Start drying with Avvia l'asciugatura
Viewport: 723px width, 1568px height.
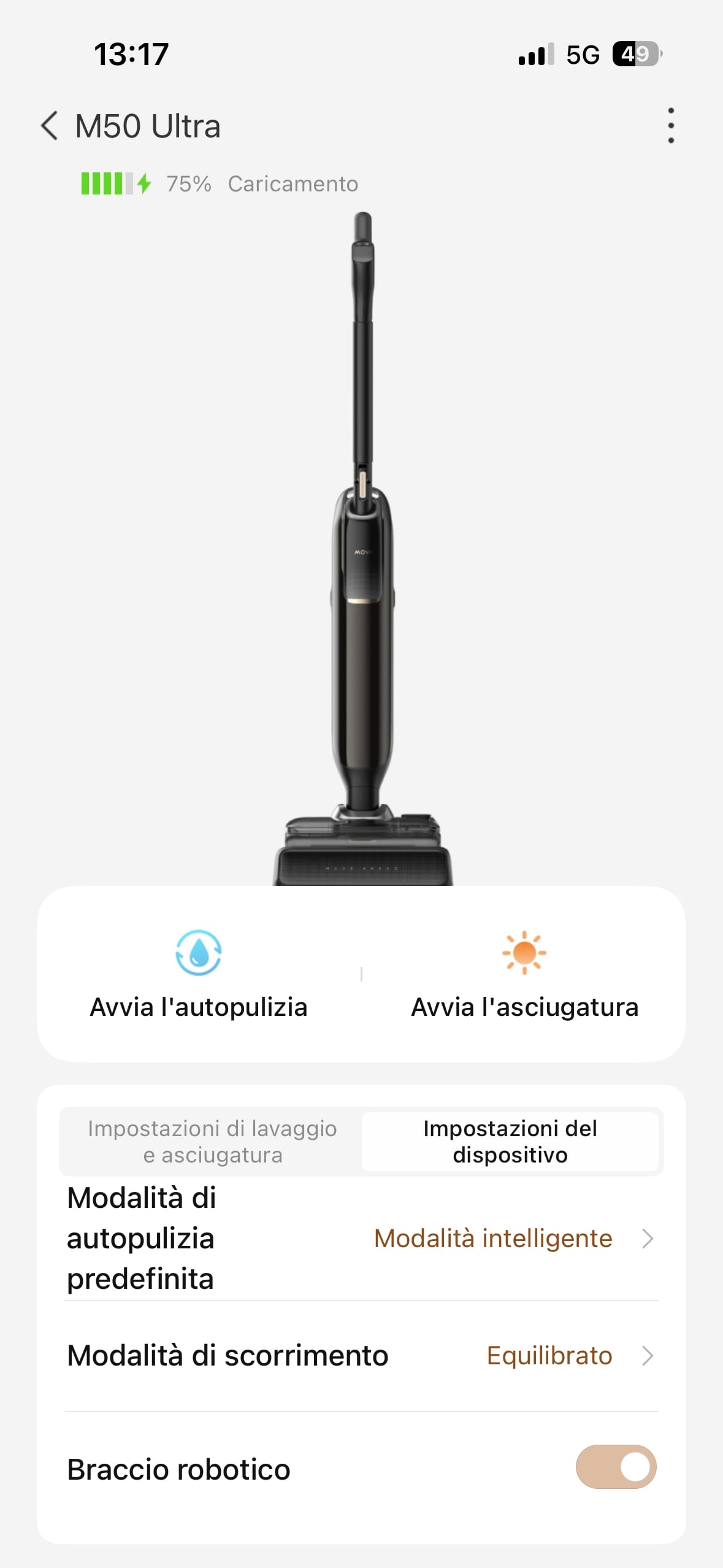coord(524,975)
